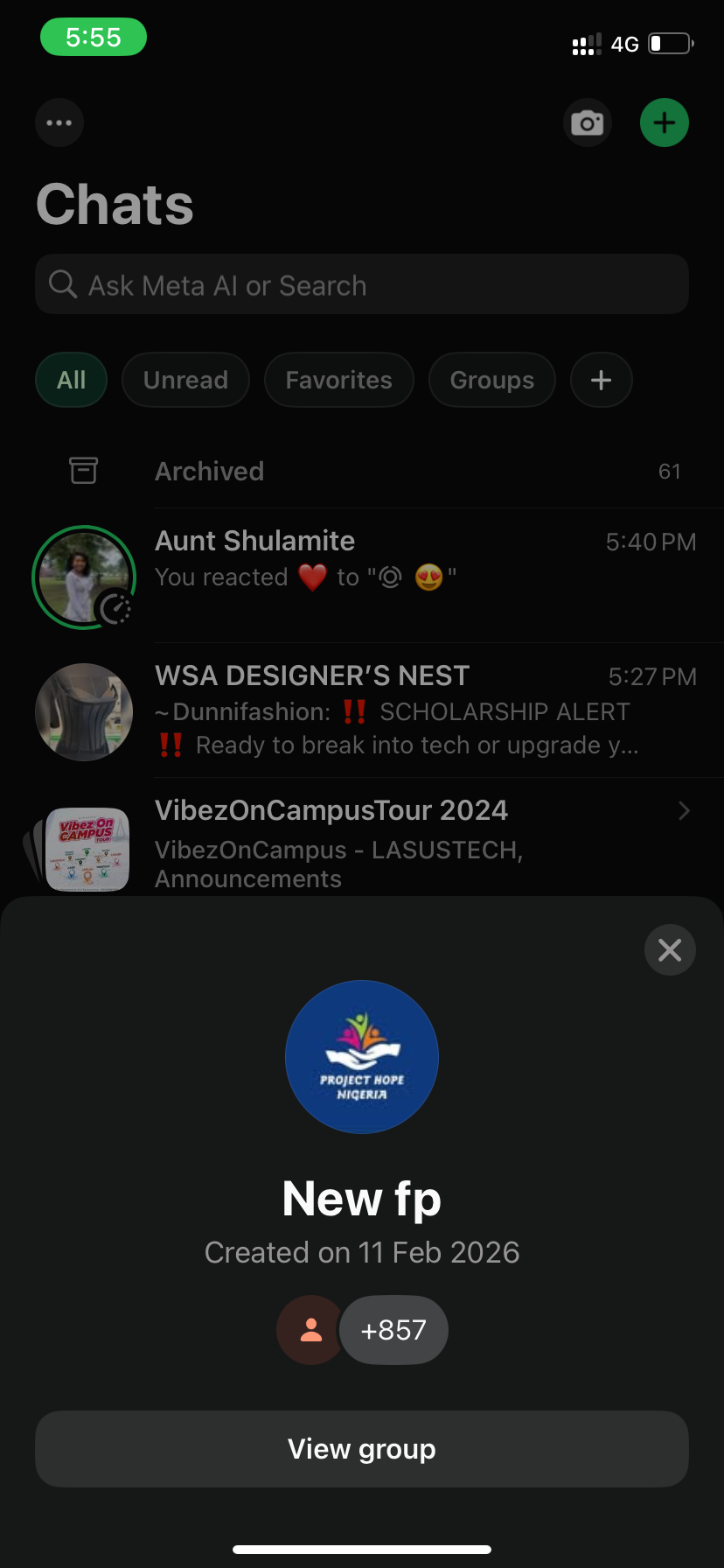Viewport: 724px width, 1568px height.
Task: Focus the Ask Meta AI or Search field
Action: point(362,285)
